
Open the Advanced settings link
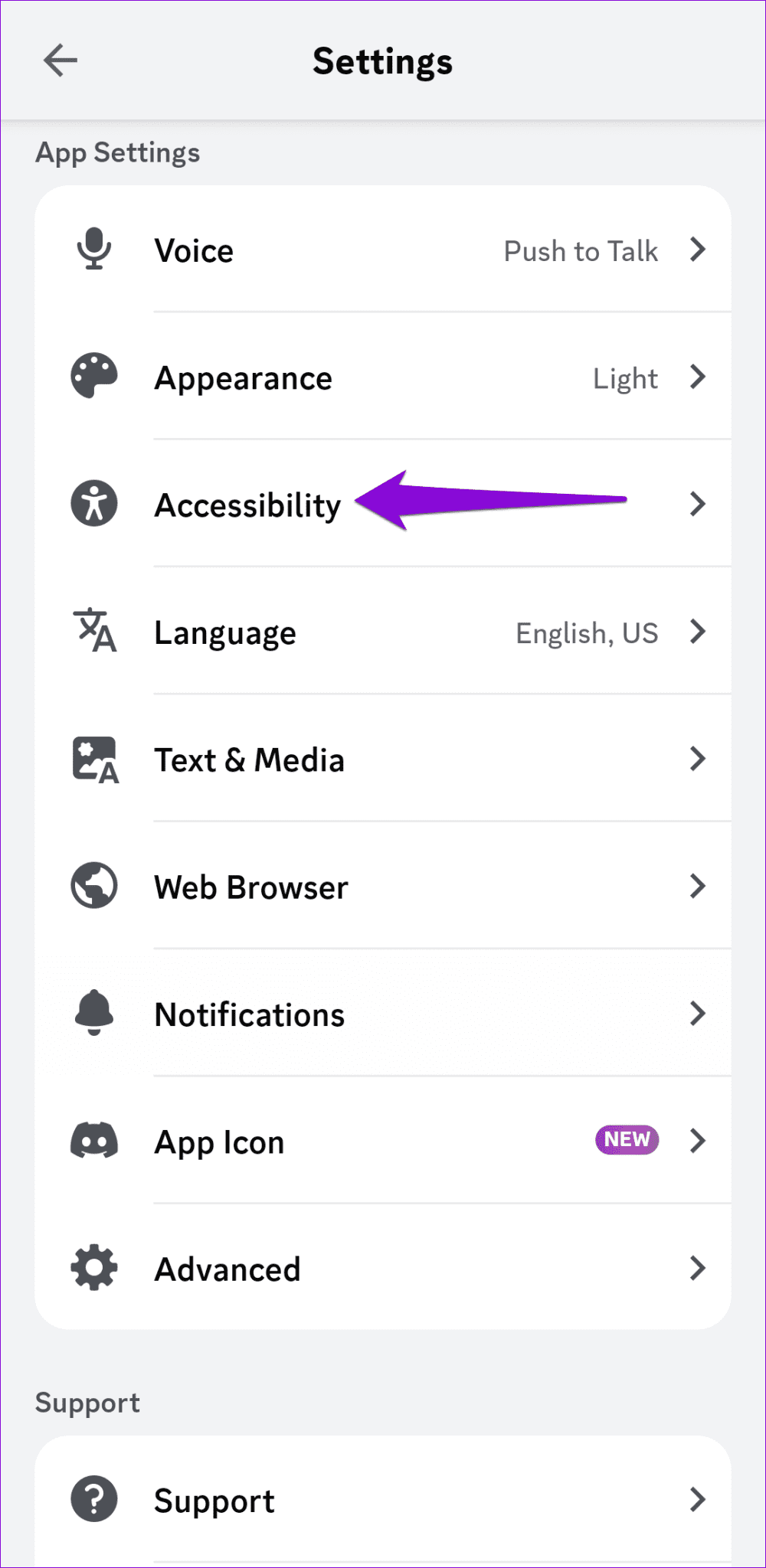point(227,1269)
